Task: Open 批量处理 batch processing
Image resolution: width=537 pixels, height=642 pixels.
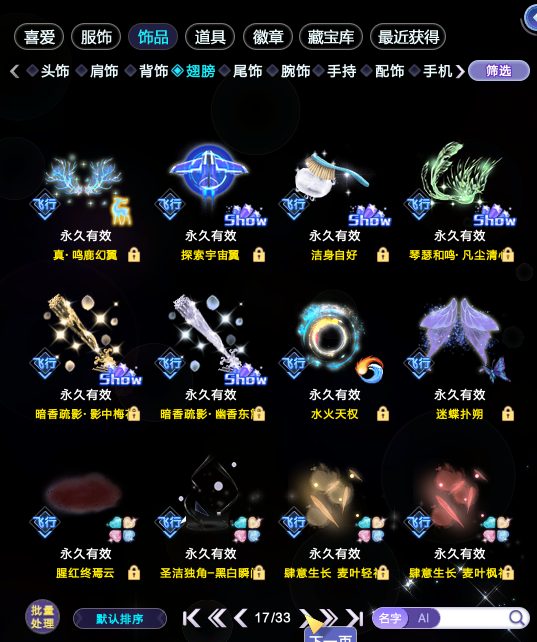Action: coord(43,617)
